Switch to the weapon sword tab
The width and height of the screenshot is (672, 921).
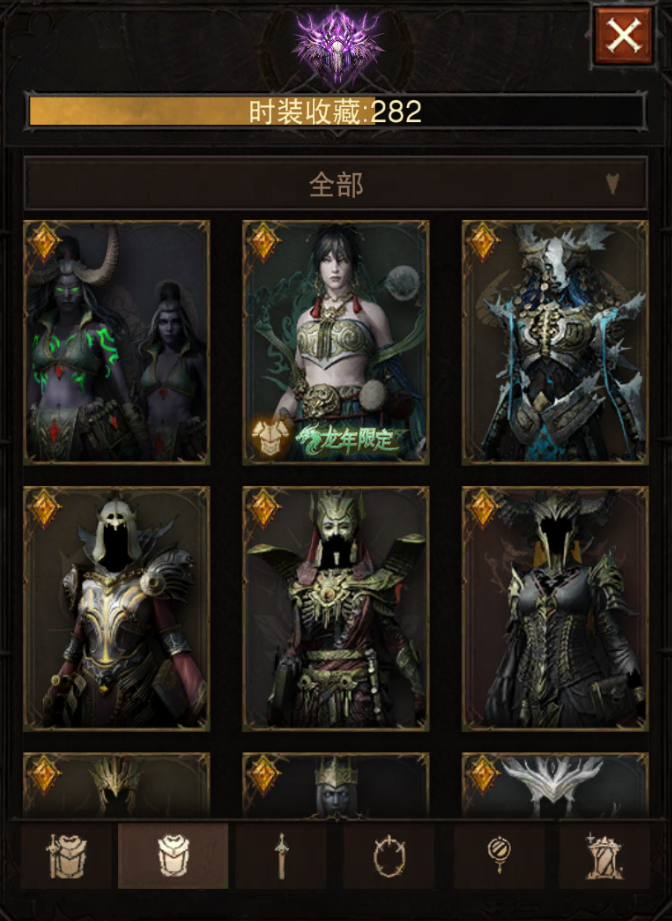pyautogui.click(x=282, y=857)
